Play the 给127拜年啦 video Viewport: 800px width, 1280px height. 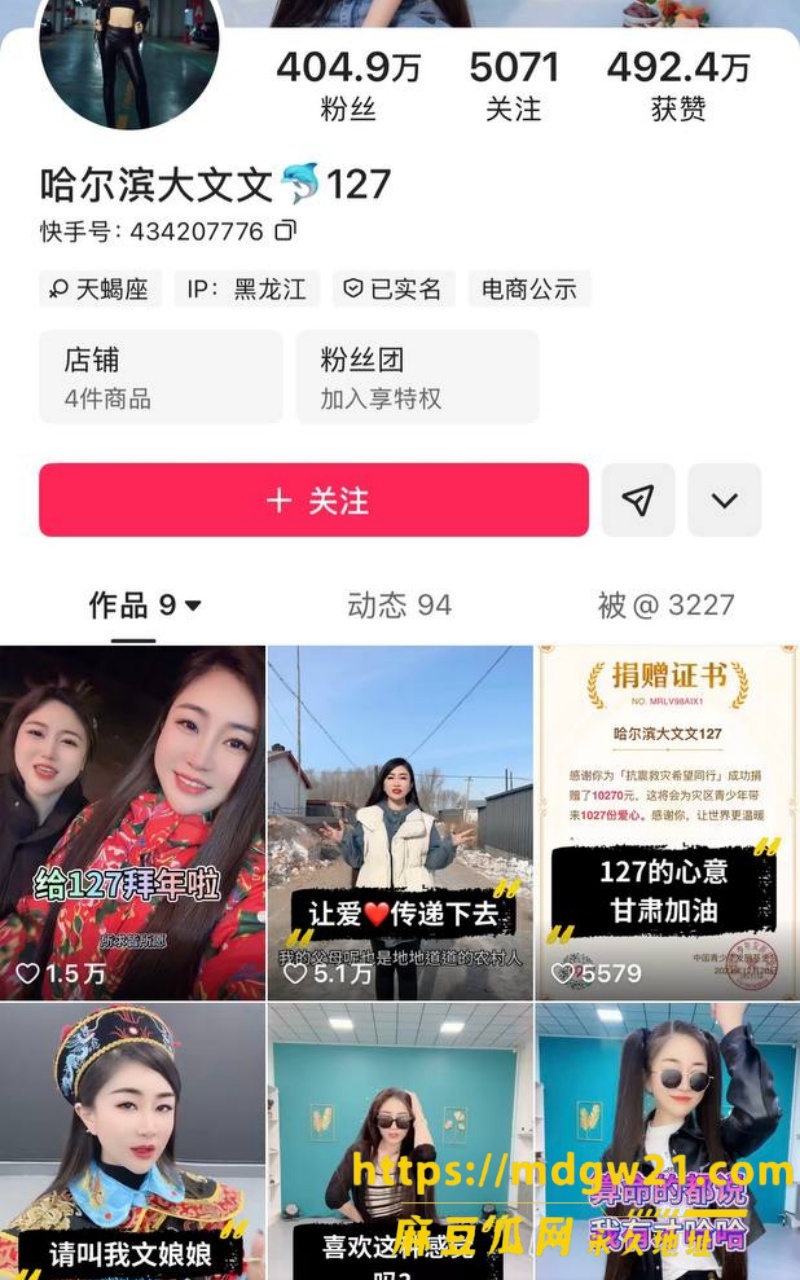point(132,823)
